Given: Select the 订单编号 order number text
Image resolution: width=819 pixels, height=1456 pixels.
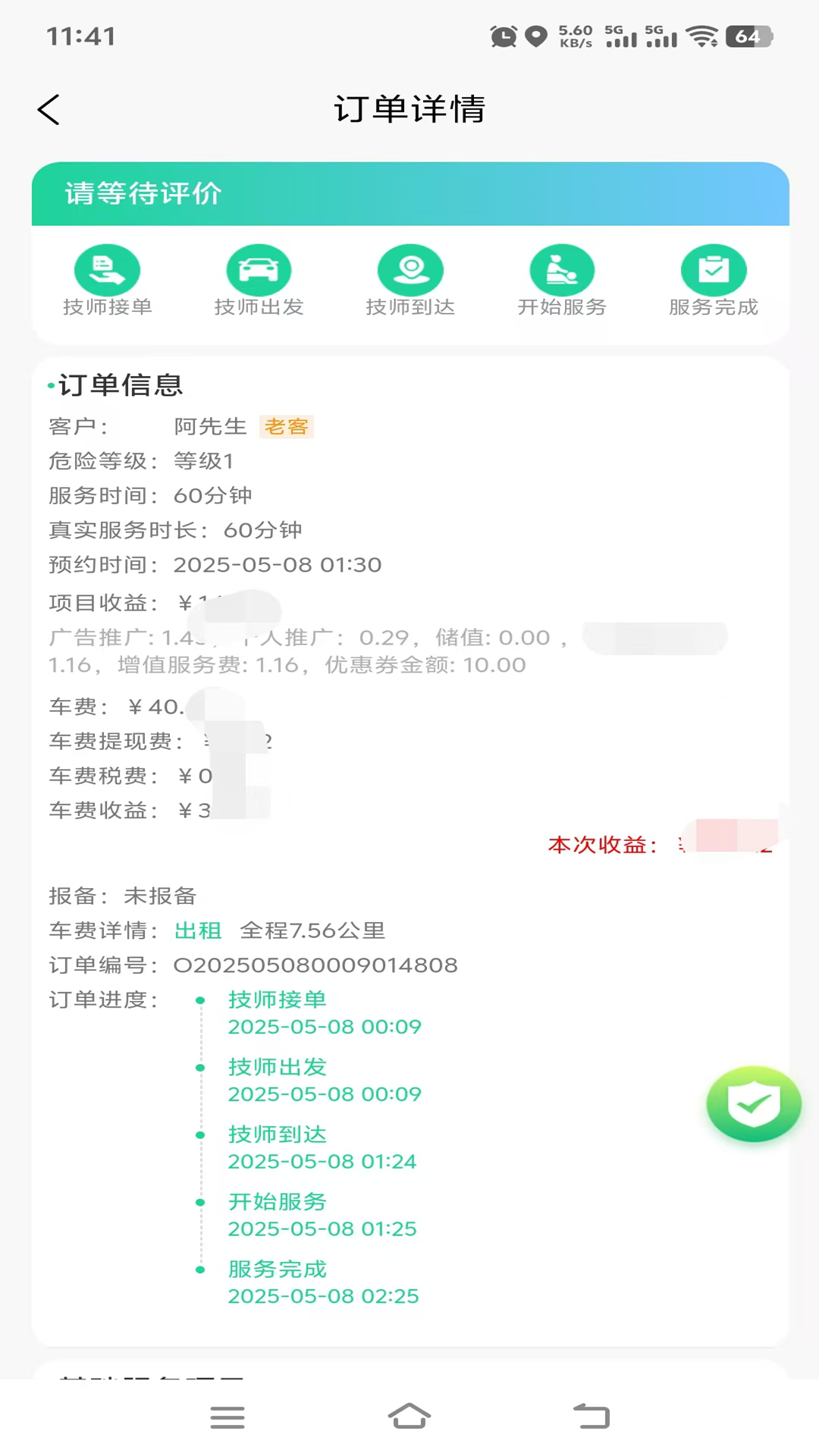Looking at the screenshot, I should (x=315, y=965).
